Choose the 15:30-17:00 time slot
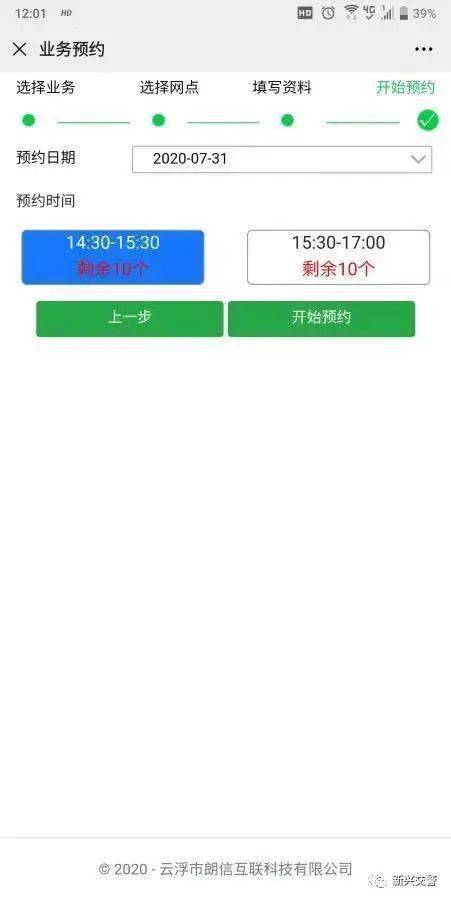Image resolution: width=451 pixels, height=901 pixels. (x=338, y=257)
